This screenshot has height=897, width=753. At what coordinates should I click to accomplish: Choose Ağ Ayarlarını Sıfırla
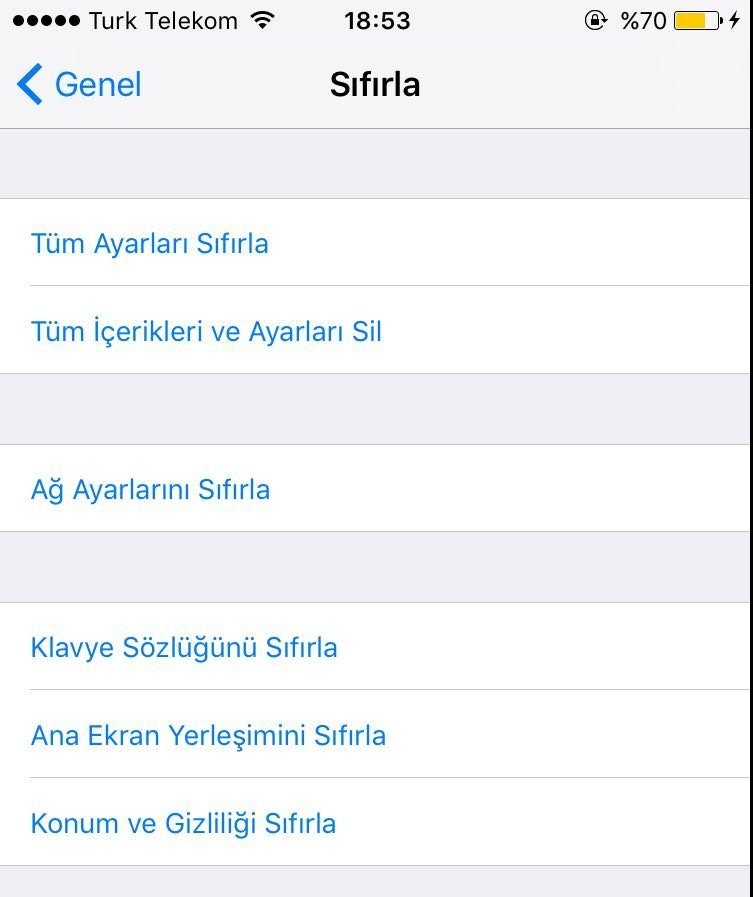click(151, 489)
